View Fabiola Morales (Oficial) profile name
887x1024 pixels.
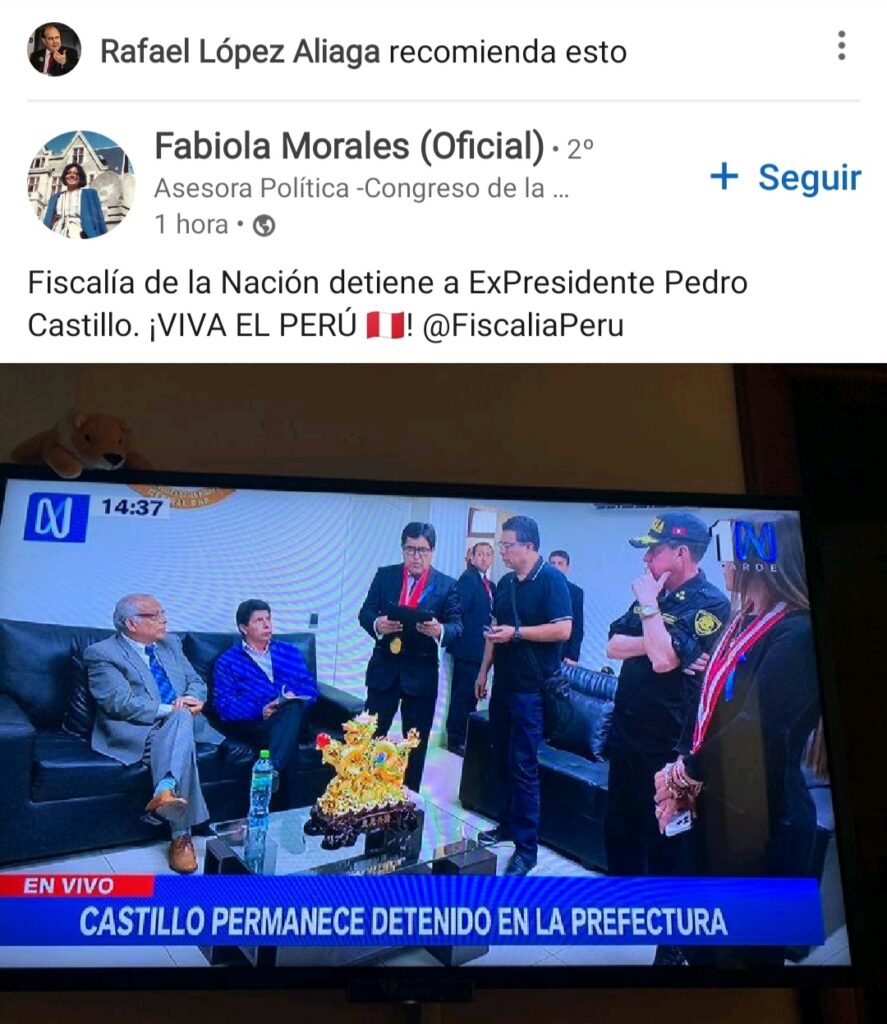pyautogui.click(x=349, y=147)
